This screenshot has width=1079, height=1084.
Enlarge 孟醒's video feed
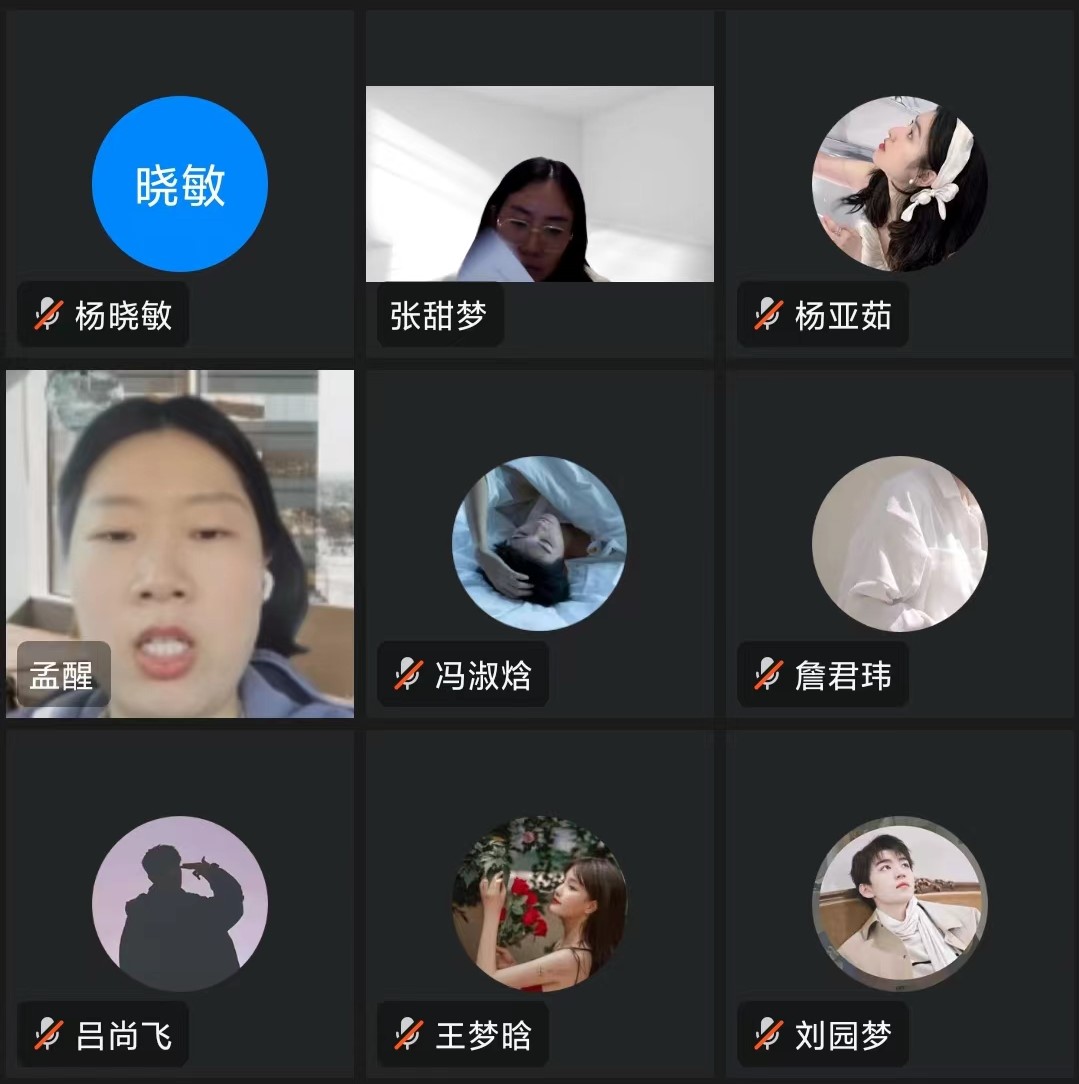[x=180, y=544]
